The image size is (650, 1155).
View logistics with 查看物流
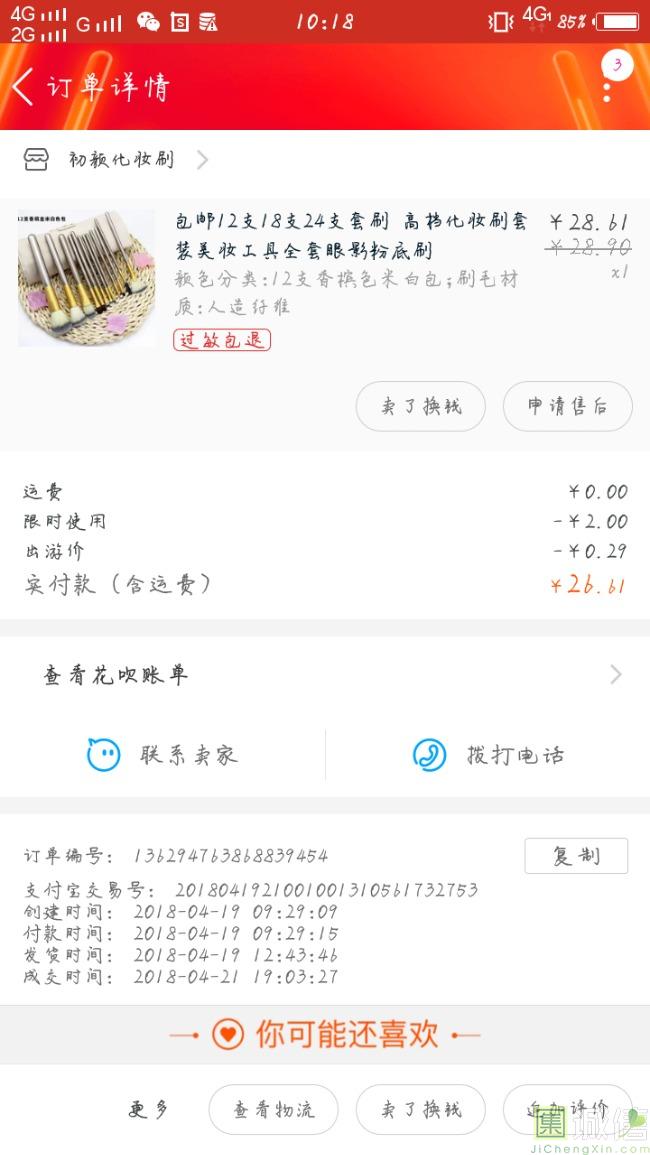click(x=273, y=1110)
